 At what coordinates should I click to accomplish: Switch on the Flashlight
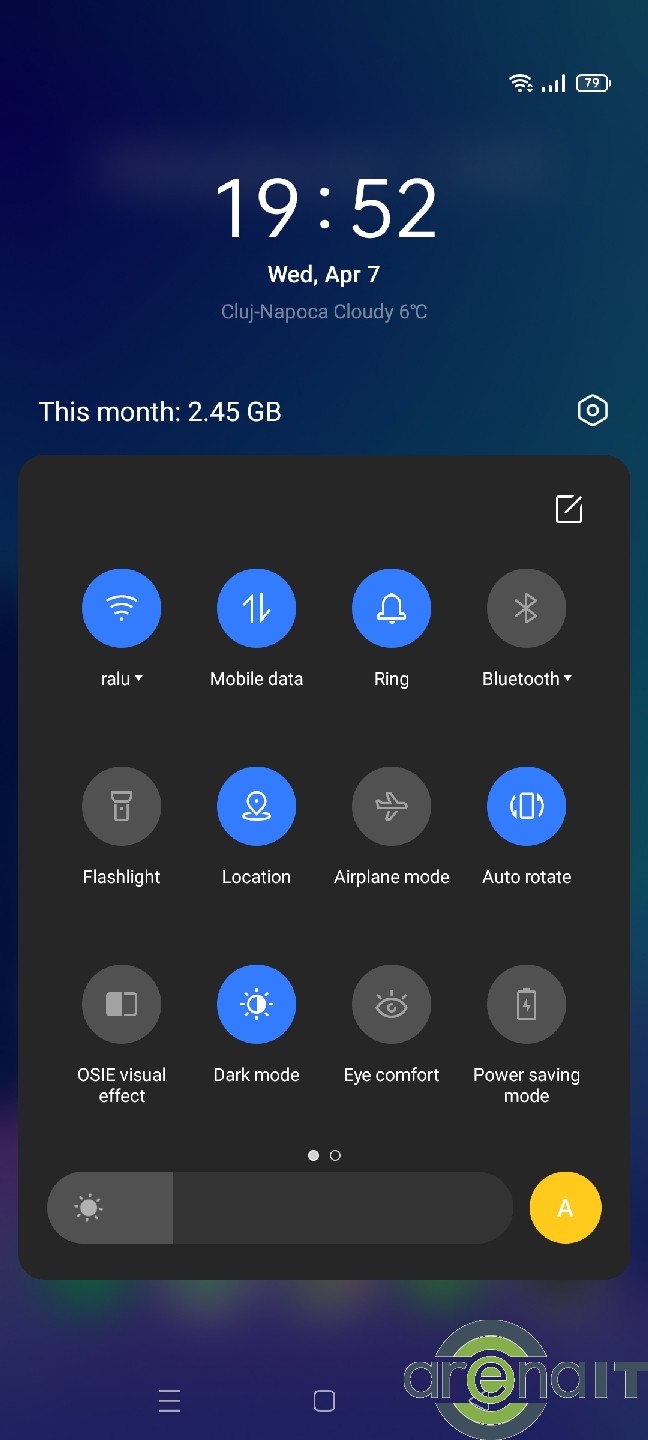[121, 806]
